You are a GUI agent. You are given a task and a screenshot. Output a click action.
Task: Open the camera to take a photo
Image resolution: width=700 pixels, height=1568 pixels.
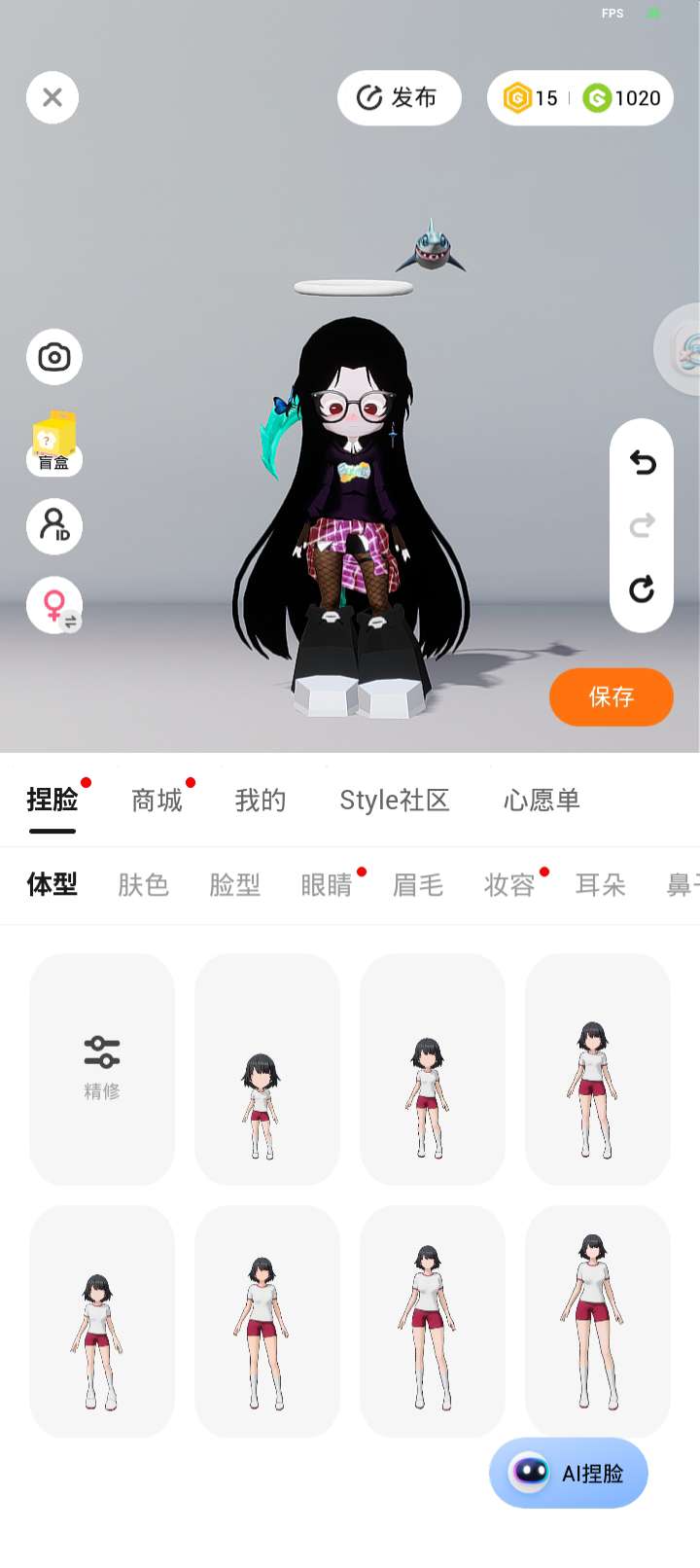54,357
